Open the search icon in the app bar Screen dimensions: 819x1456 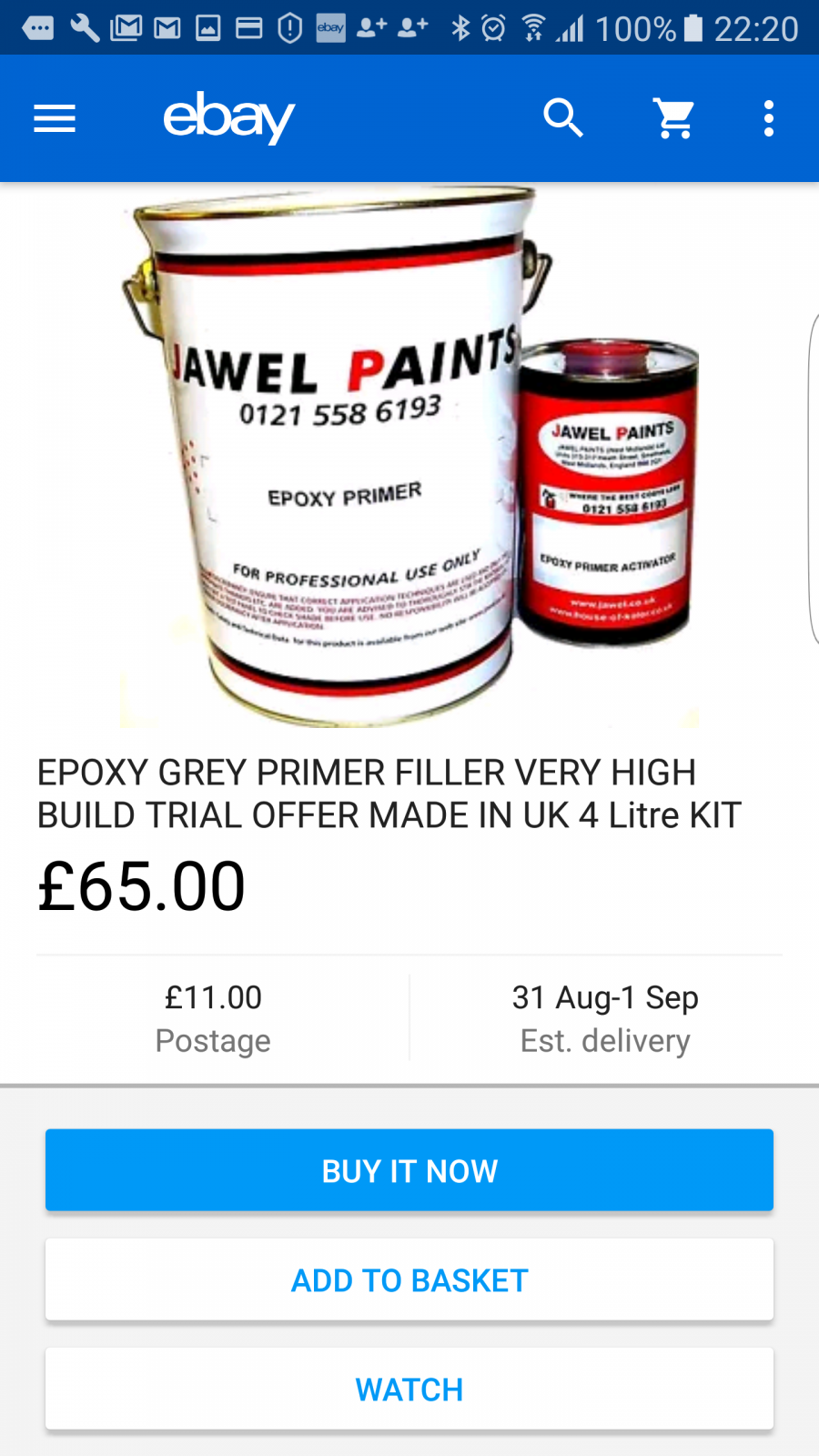pos(563,118)
